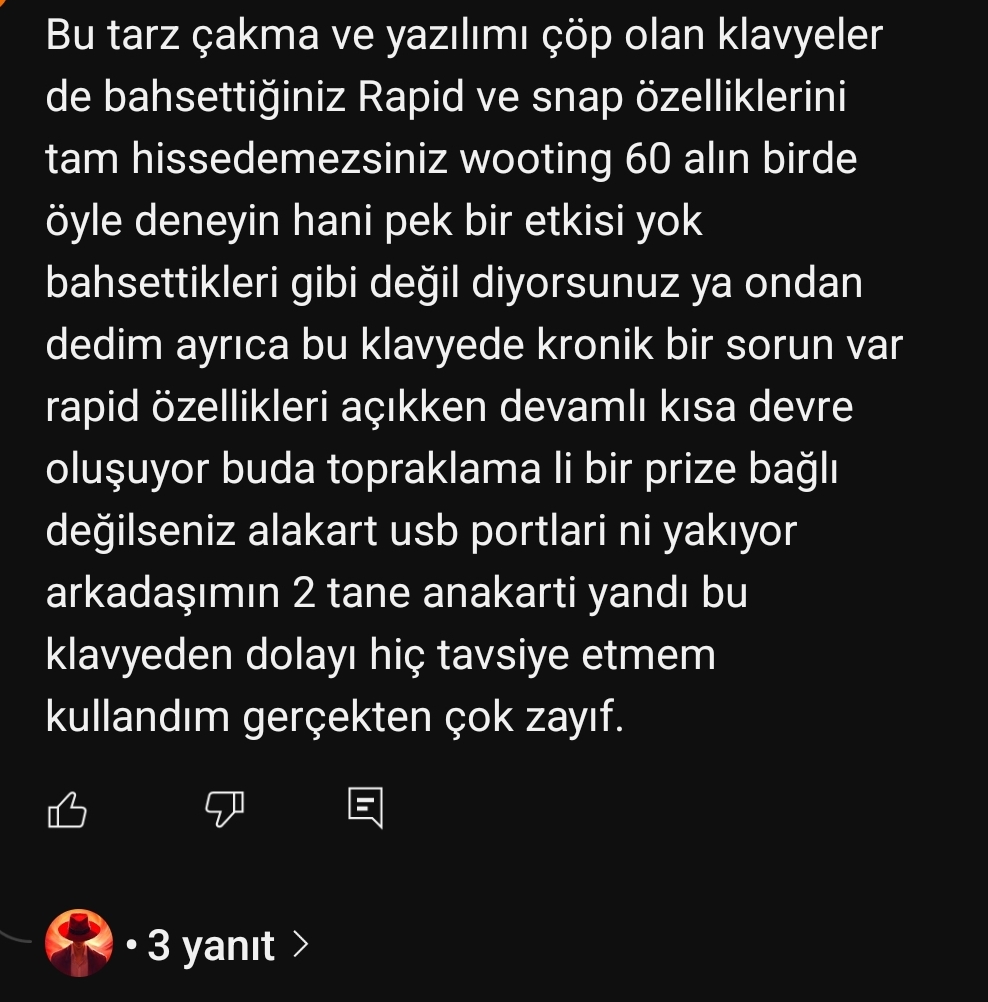Like this comment
This screenshot has width=988, height=1002.
point(67,809)
